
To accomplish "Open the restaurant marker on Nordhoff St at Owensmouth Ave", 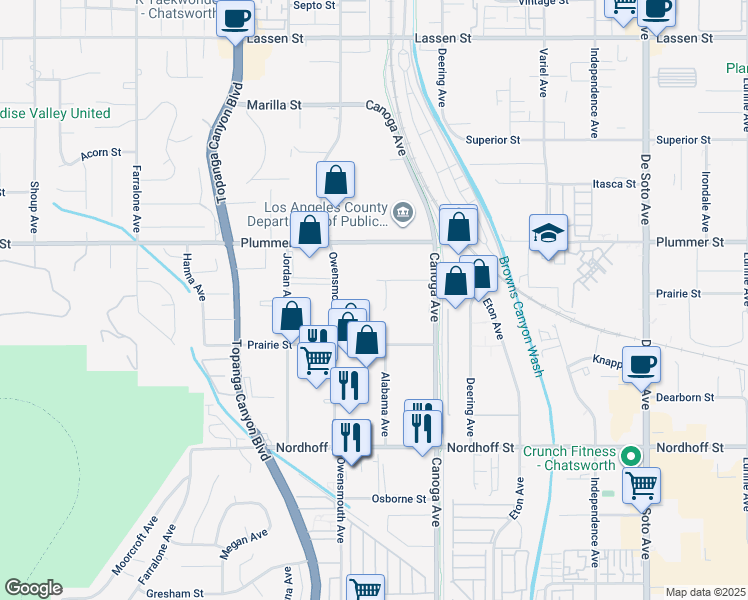I will click(x=352, y=439).
